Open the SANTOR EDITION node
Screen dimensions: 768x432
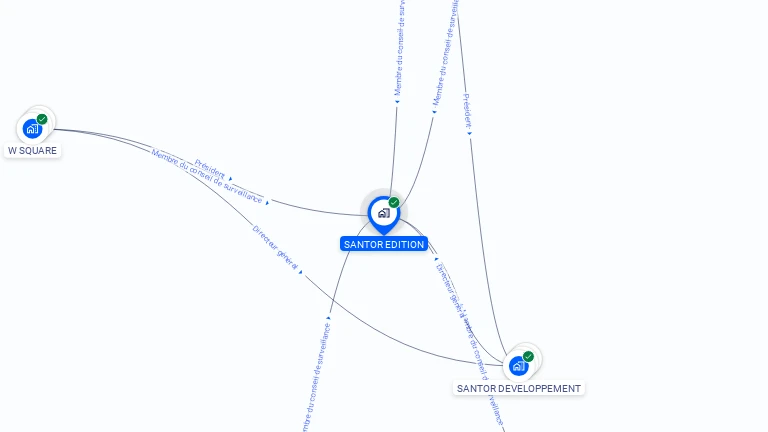383,213
